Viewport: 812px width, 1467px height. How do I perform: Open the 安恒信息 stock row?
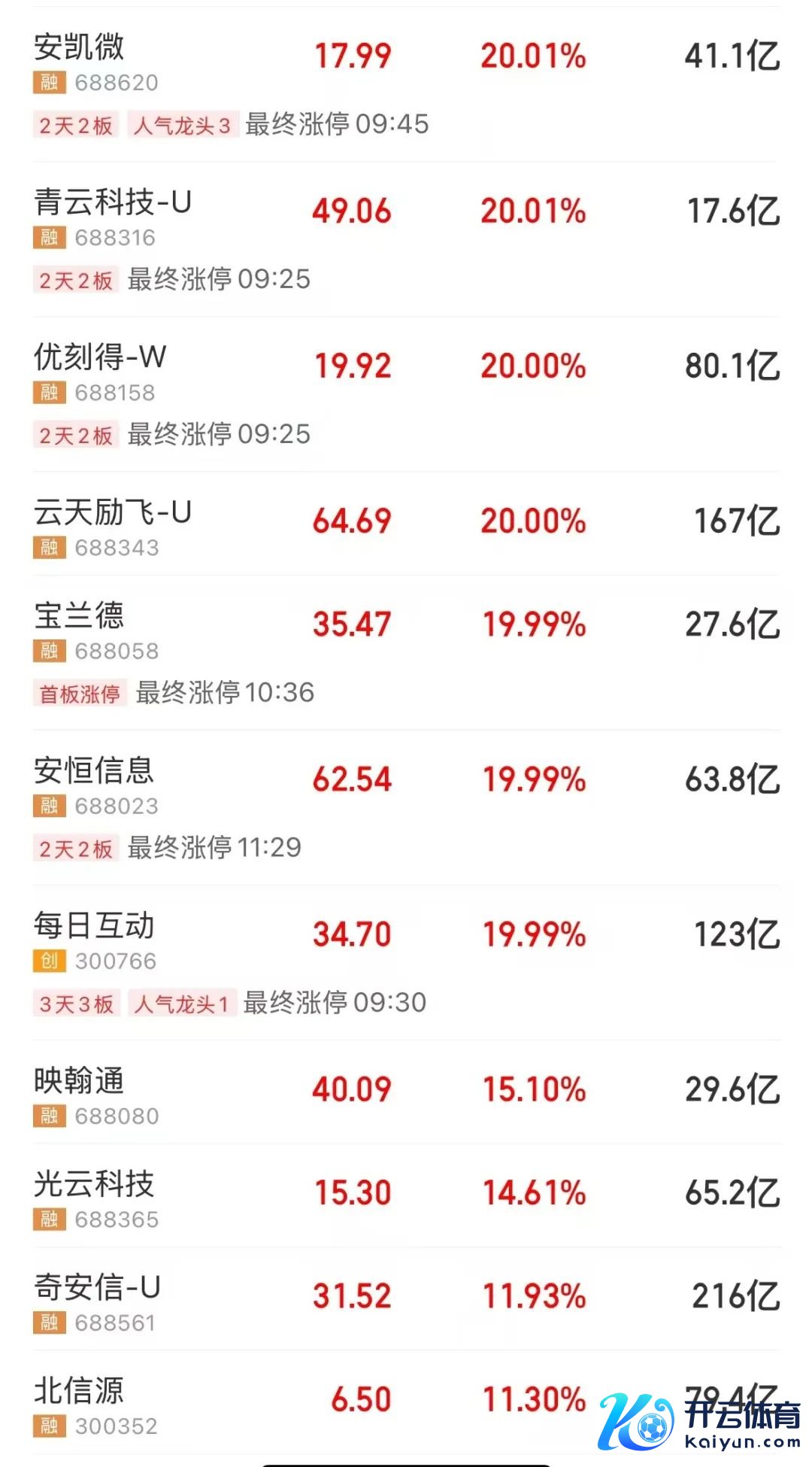(94, 772)
